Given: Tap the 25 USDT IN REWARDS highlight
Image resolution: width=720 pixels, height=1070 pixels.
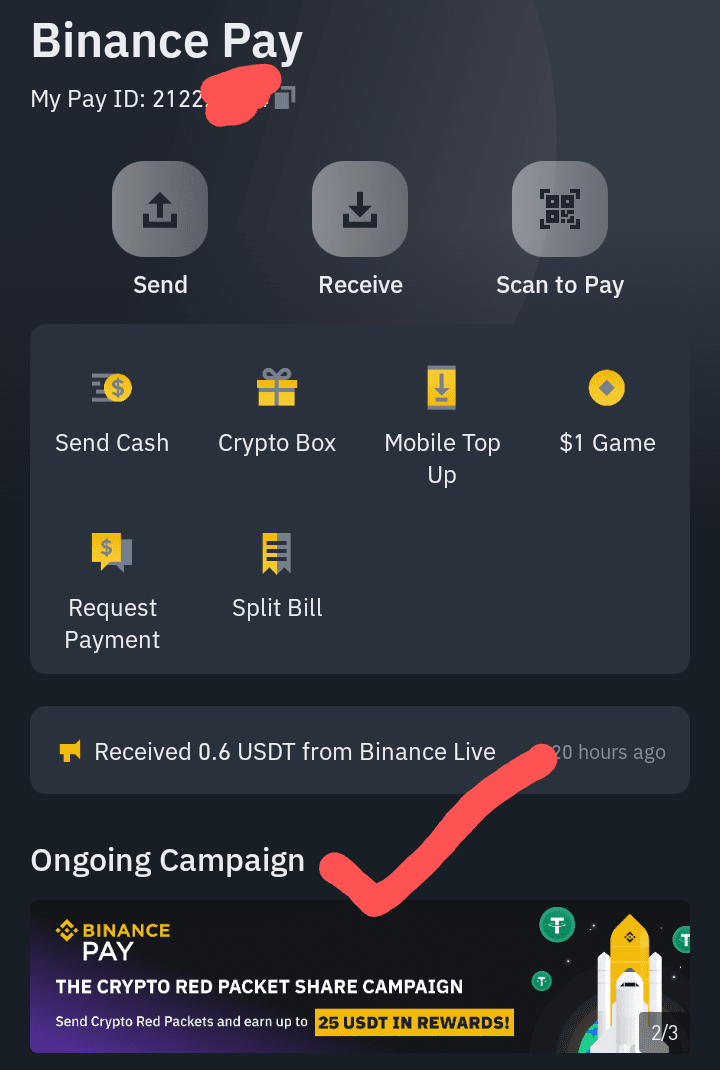Looking at the screenshot, I should point(414,1022).
